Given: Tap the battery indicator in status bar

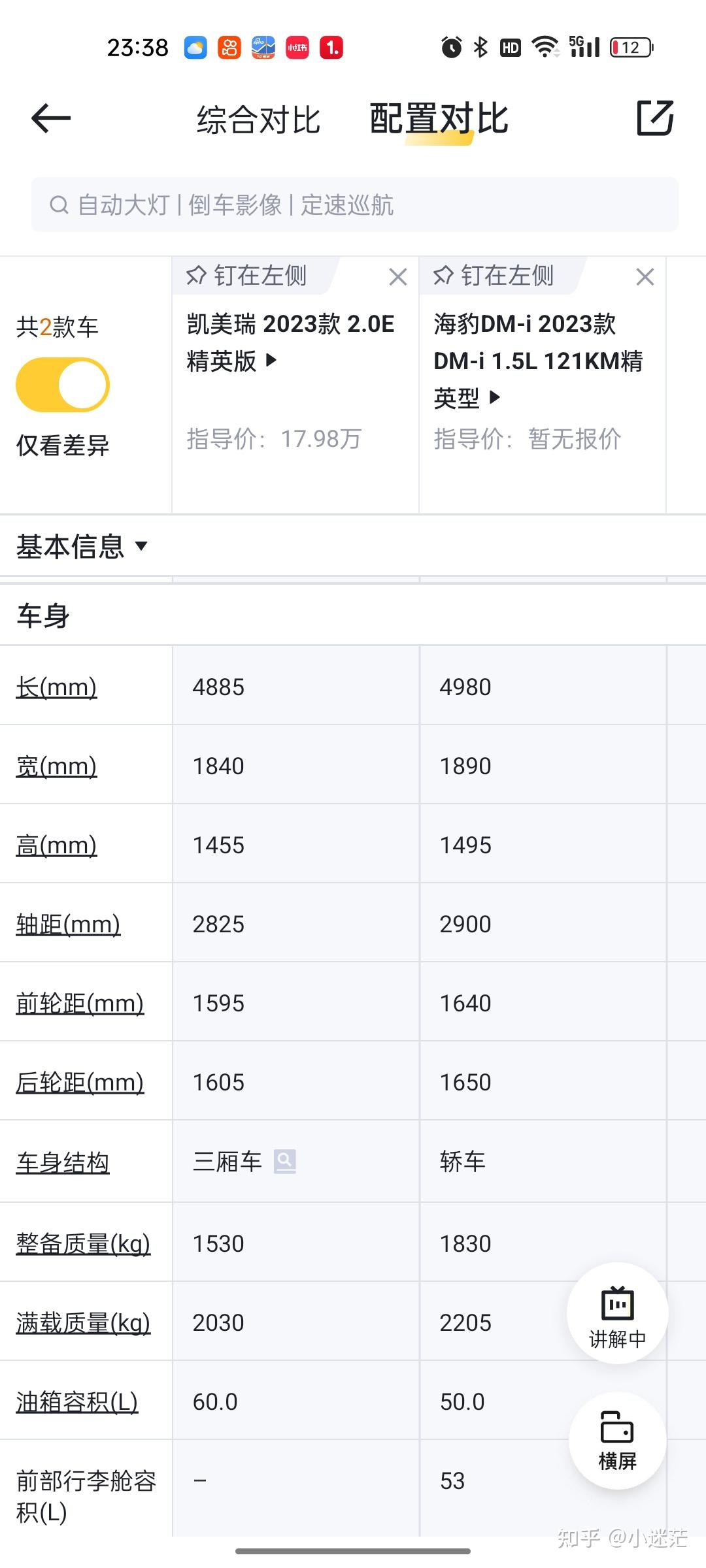Looking at the screenshot, I should tap(630, 46).
